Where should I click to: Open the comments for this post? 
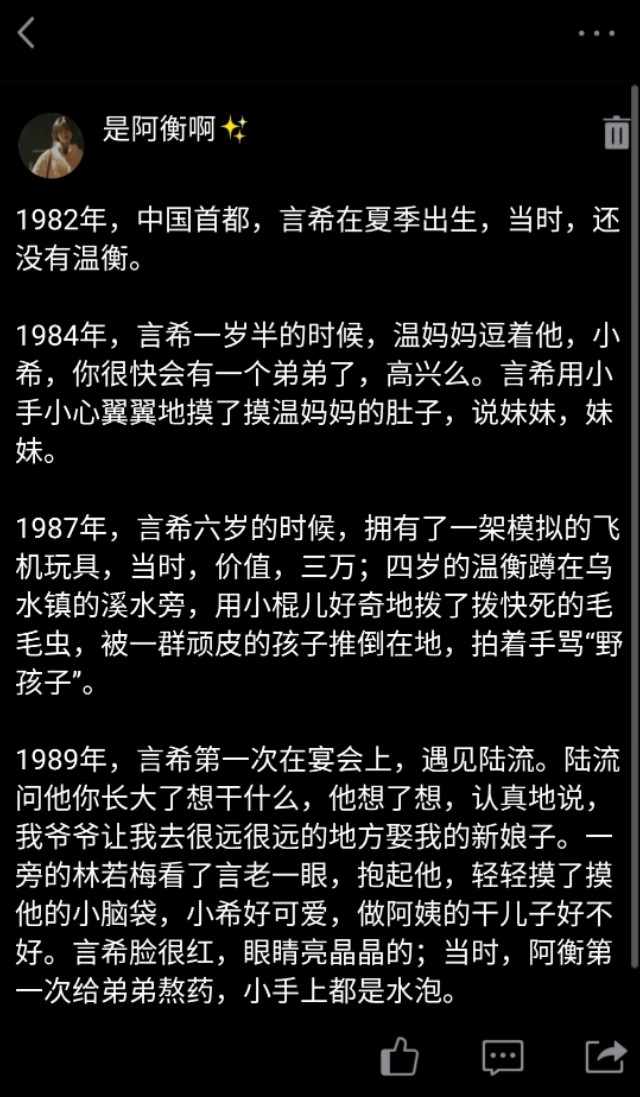coord(502,1056)
